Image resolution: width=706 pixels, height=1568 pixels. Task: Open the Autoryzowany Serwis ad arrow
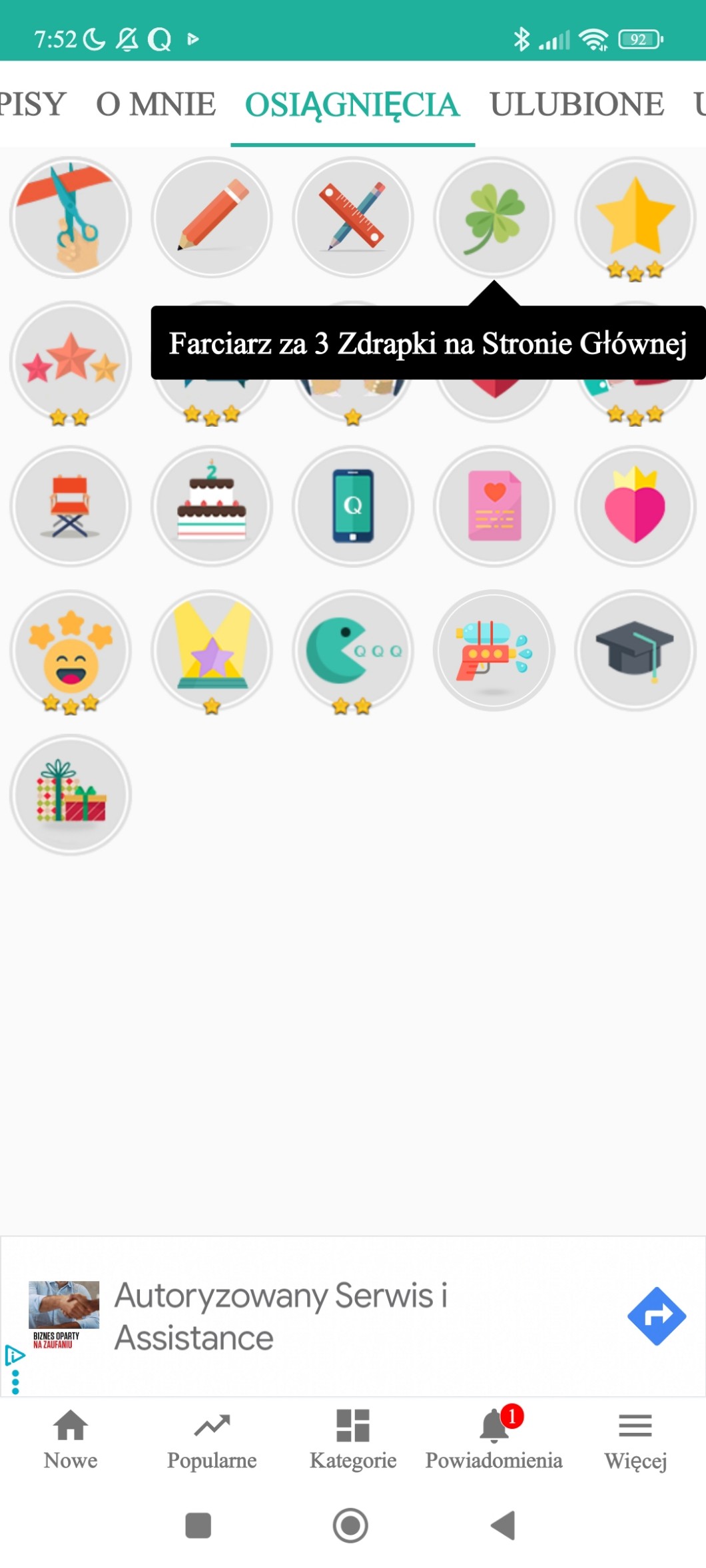tap(656, 1316)
